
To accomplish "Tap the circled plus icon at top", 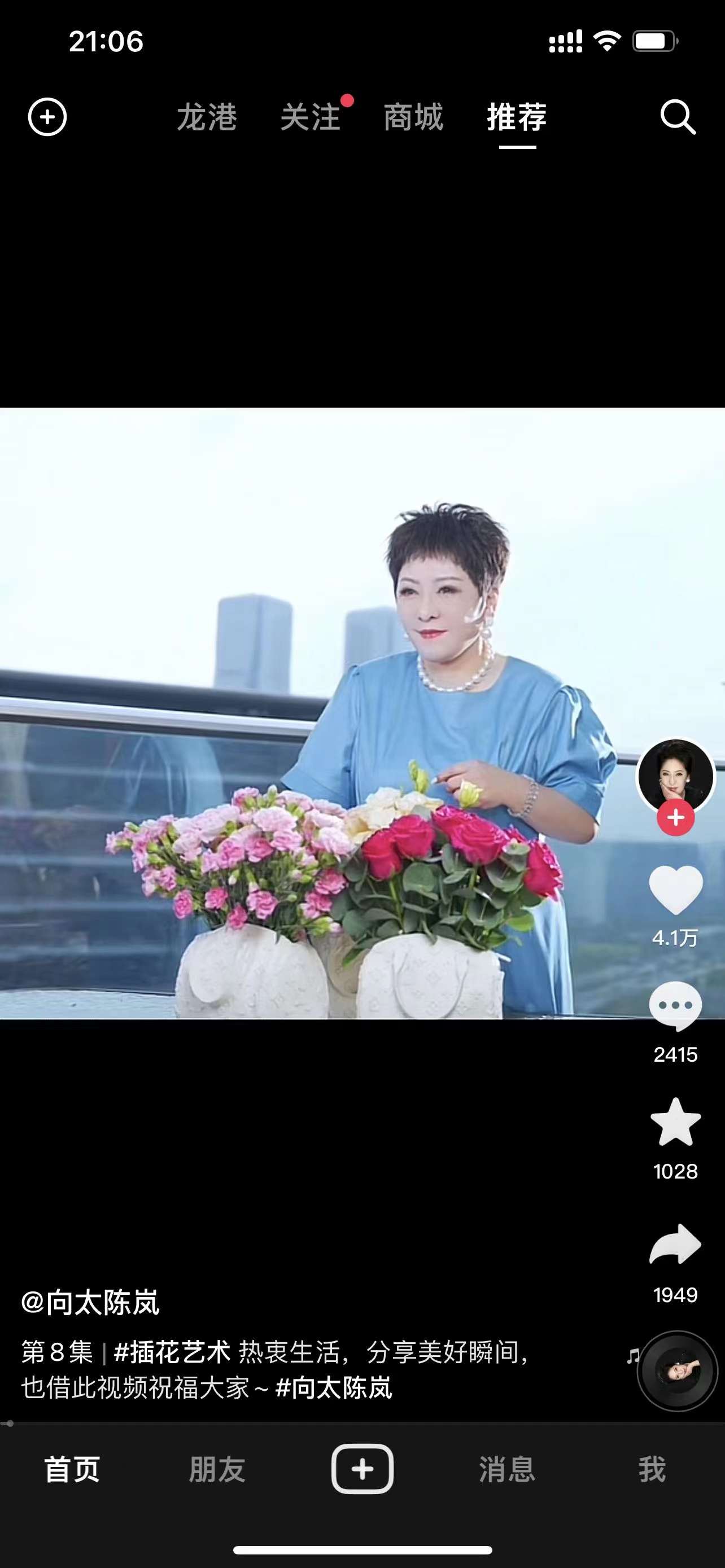I will tap(47, 117).
